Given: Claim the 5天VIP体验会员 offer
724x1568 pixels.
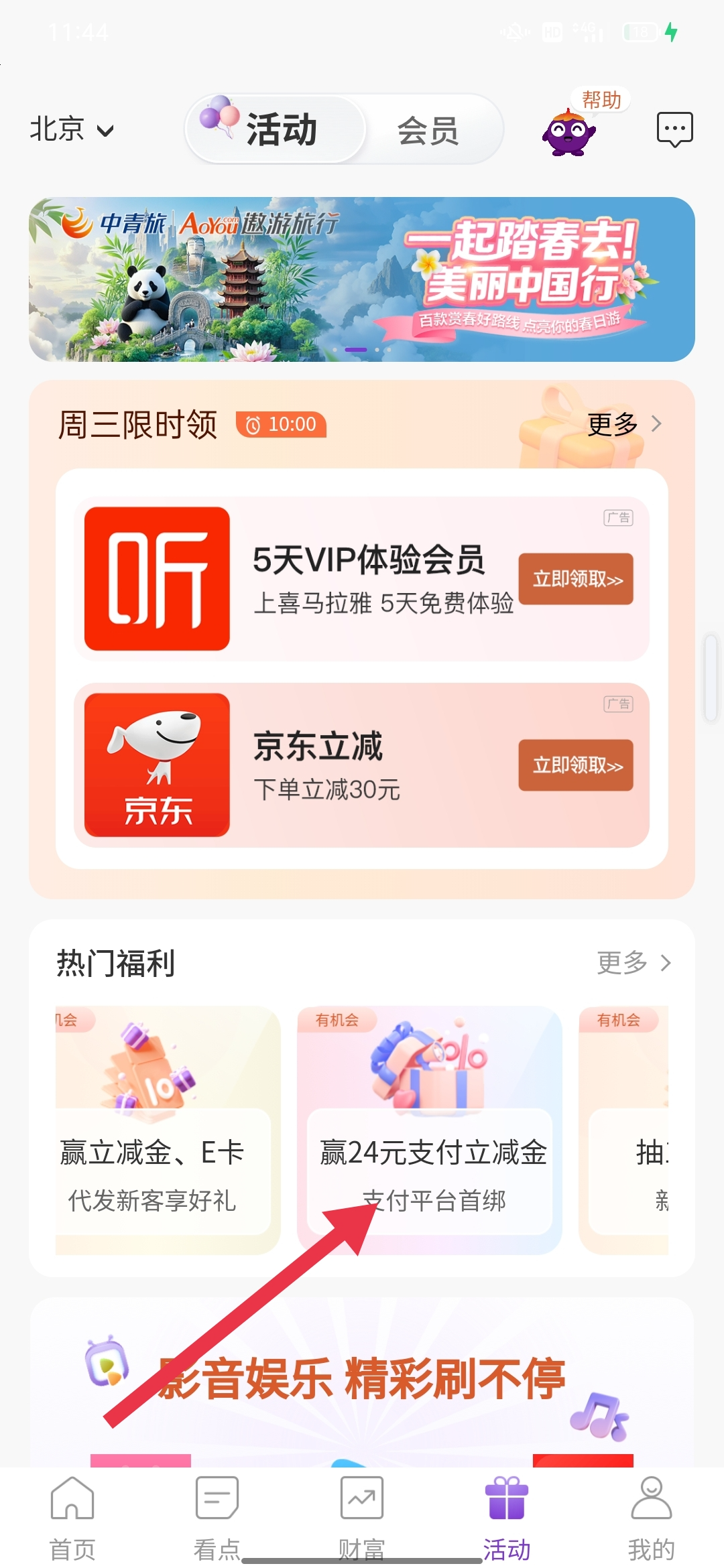Looking at the screenshot, I should (x=576, y=579).
